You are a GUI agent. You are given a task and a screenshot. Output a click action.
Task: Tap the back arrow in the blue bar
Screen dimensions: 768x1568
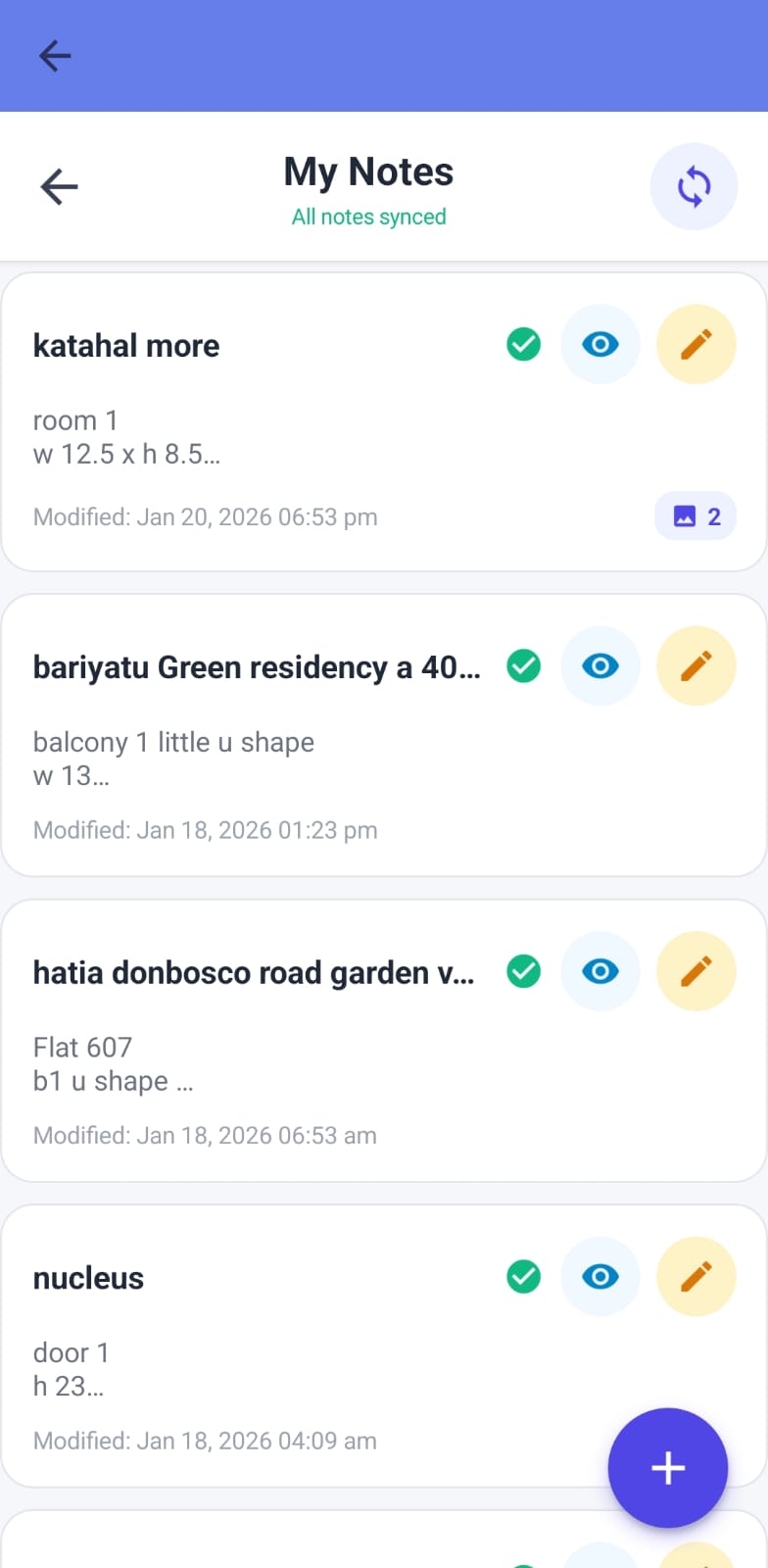tap(55, 56)
